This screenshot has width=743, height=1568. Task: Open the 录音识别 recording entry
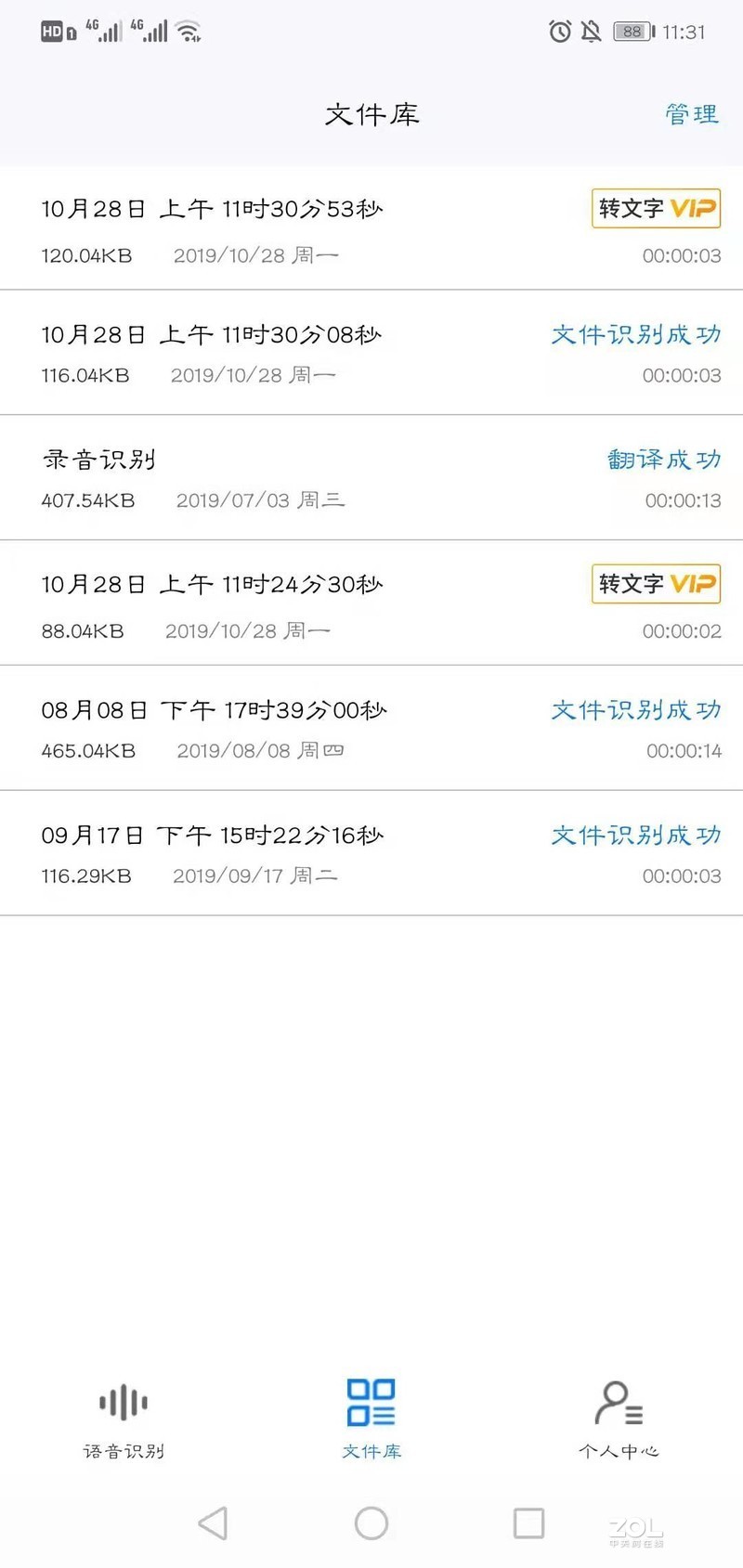98,459
